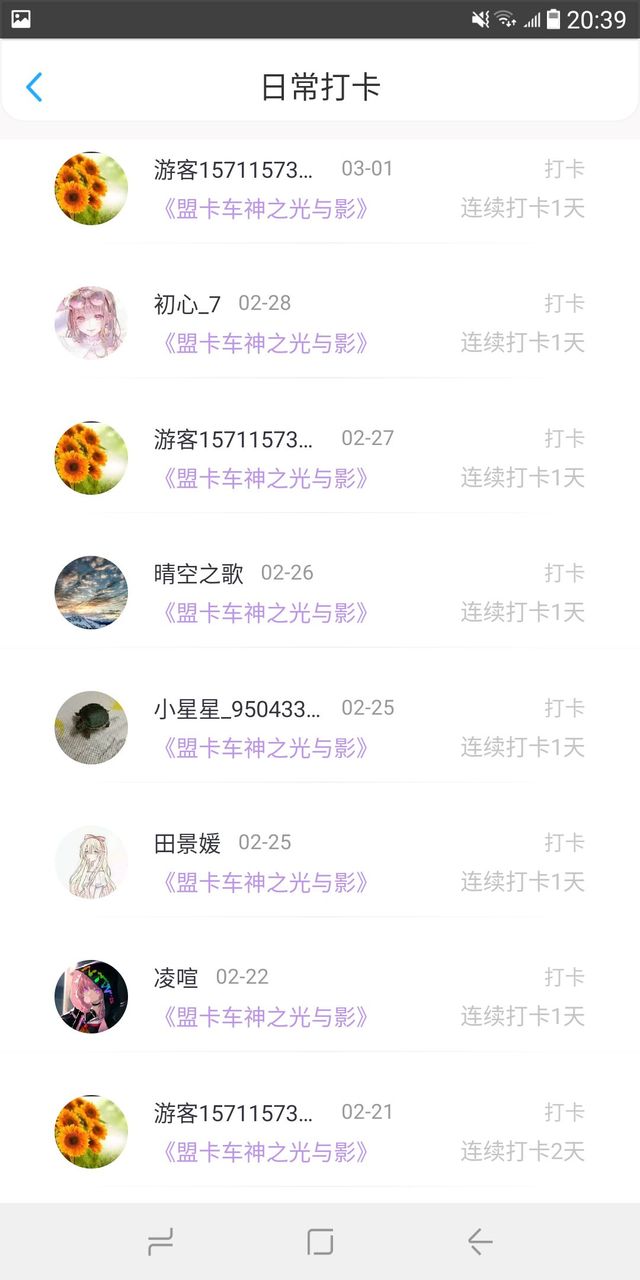The height and width of the screenshot is (1280, 640).
Task: Open the 02-21 check-in by 游客15711573
Action: [x=320, y=1131]
